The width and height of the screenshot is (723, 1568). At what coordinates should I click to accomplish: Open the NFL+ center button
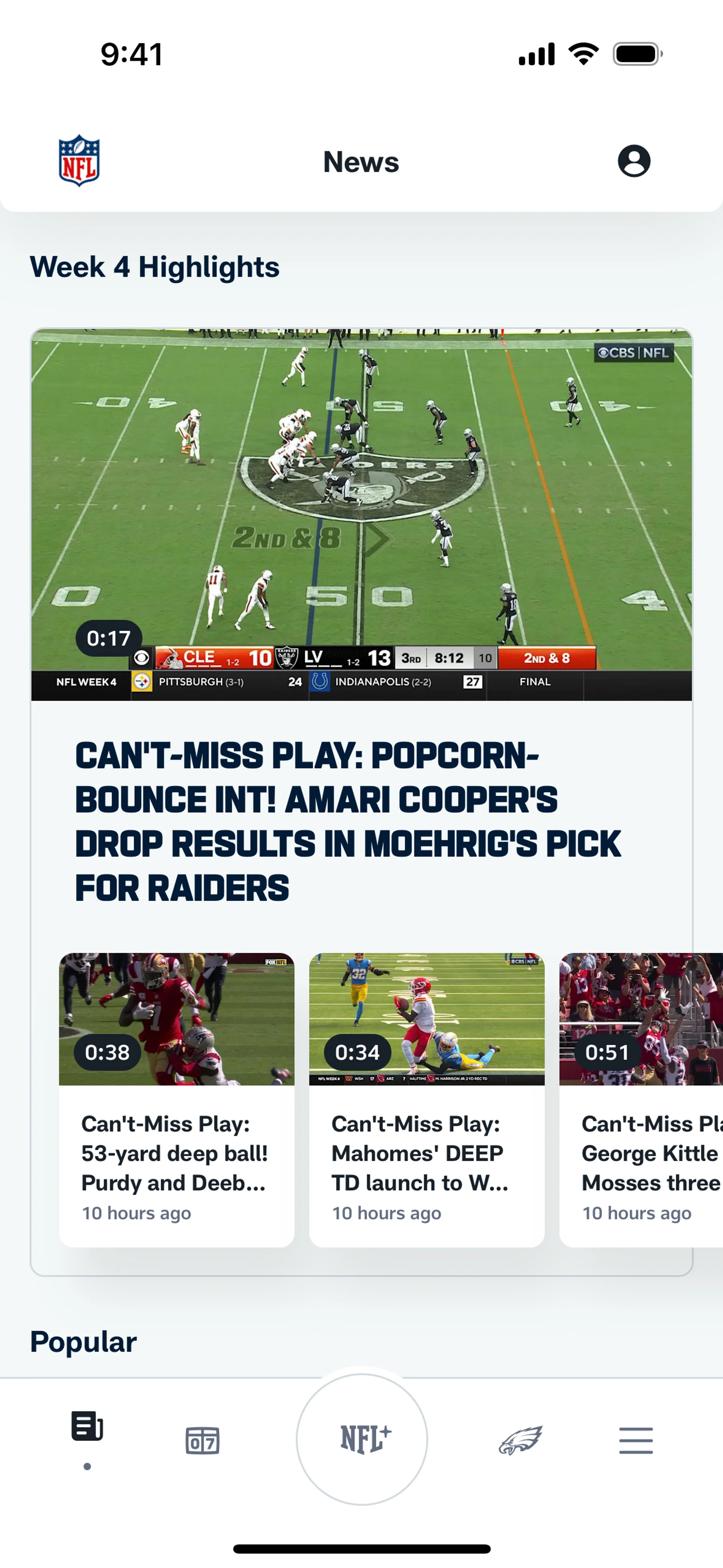(362, 1440)
